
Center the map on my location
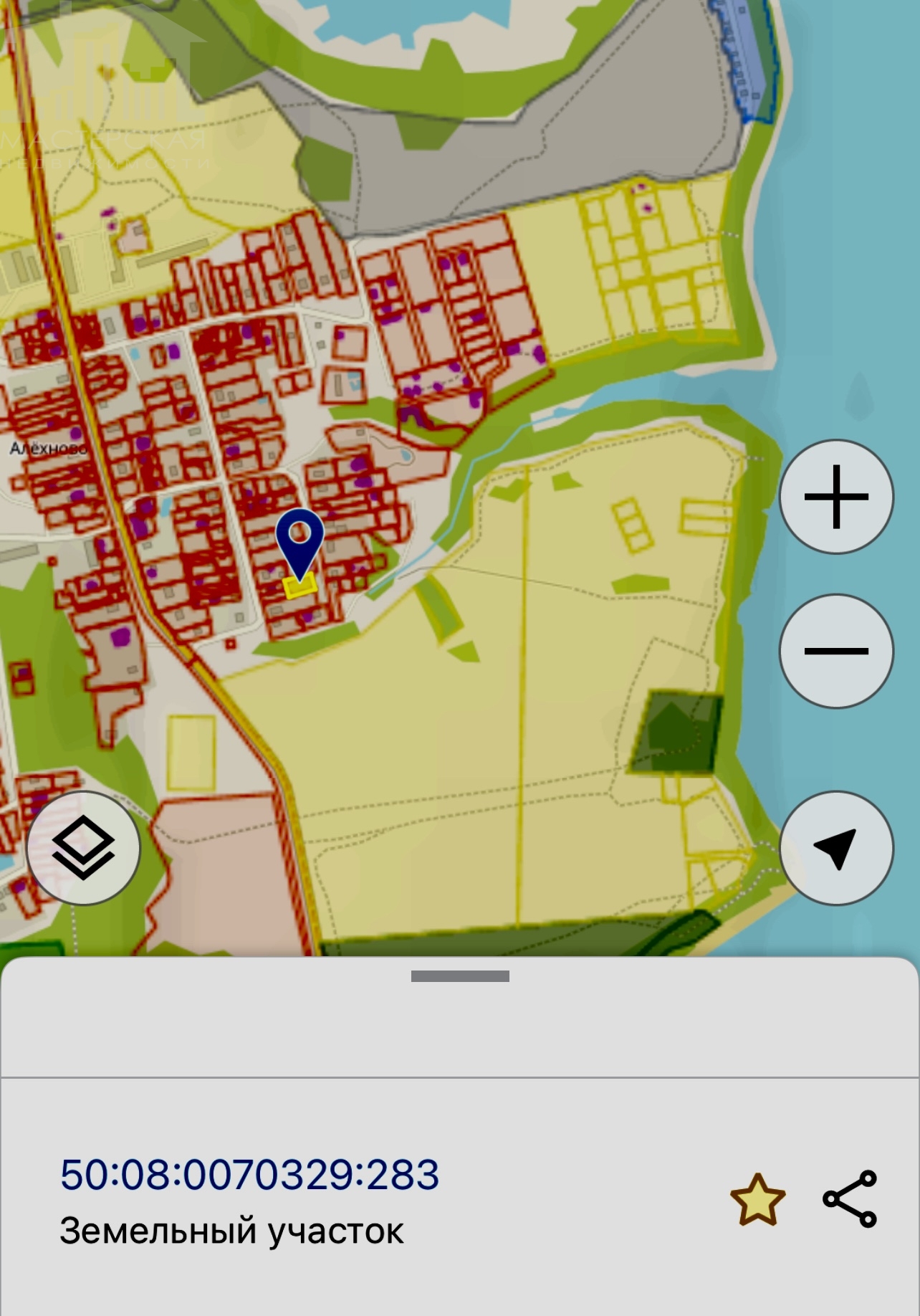(x=836, y=848)
